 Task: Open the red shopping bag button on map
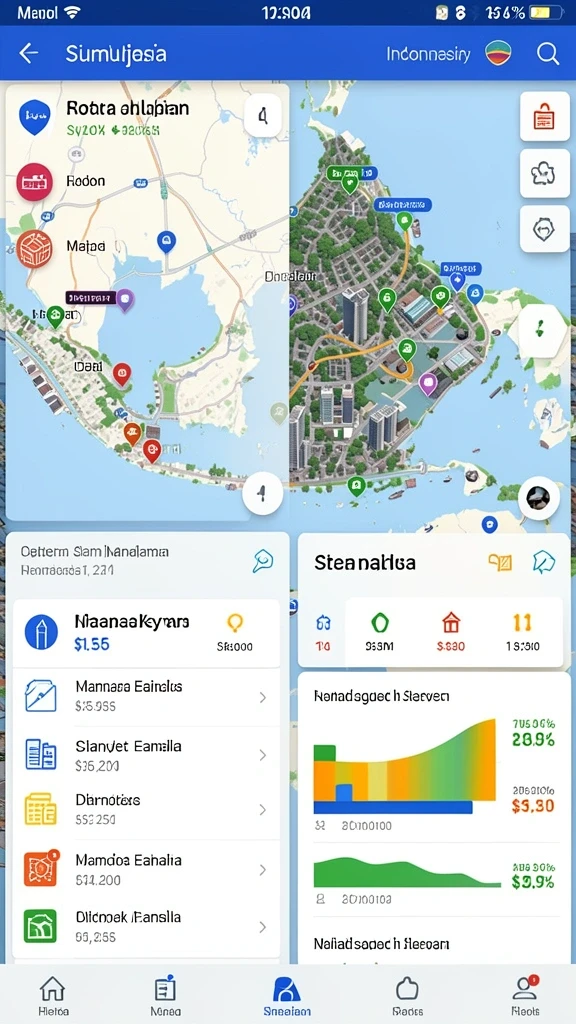click(544, 117)
